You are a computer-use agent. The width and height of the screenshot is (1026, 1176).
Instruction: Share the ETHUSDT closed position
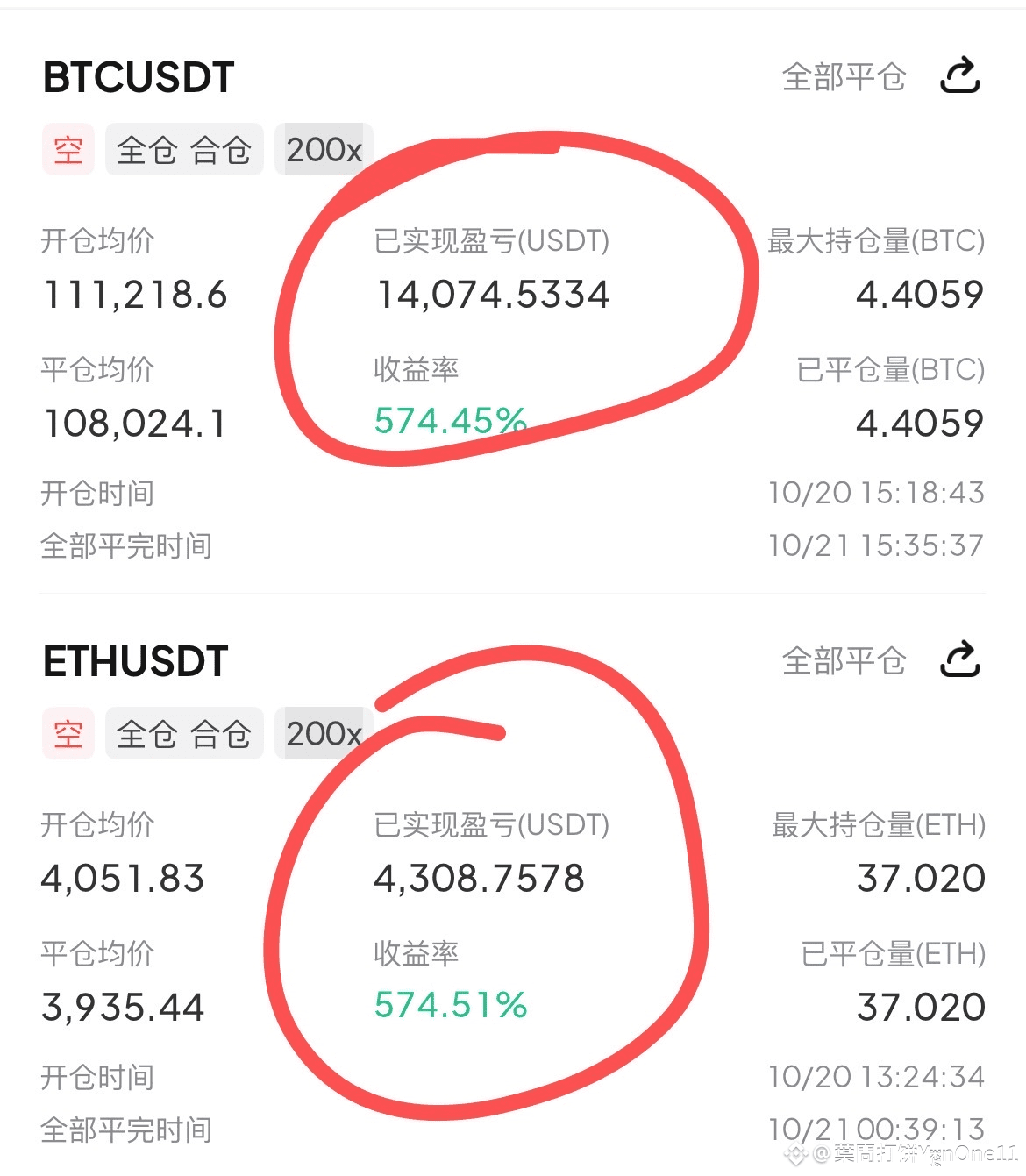click(x=959, y=659)
